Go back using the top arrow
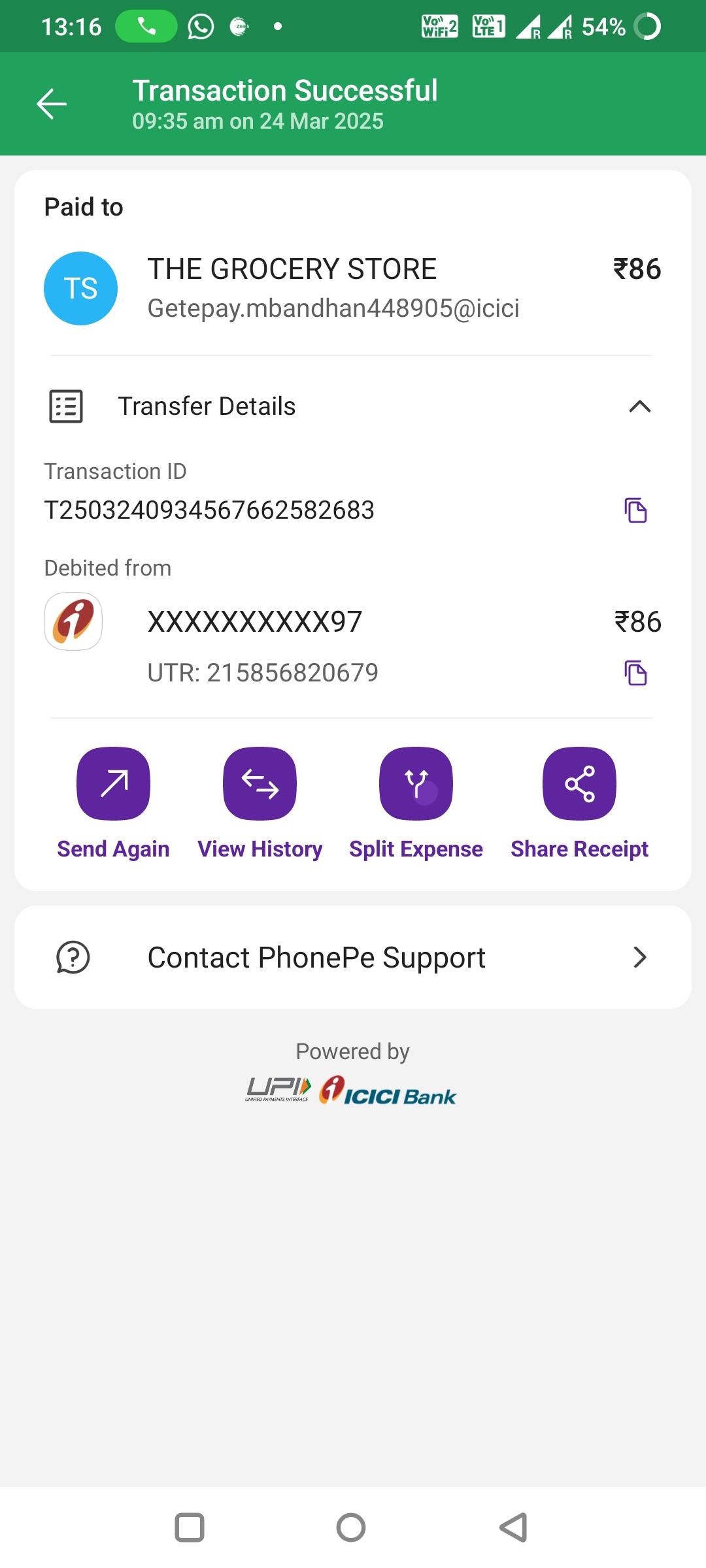The image size is (706, 1568). coord(52,104)
